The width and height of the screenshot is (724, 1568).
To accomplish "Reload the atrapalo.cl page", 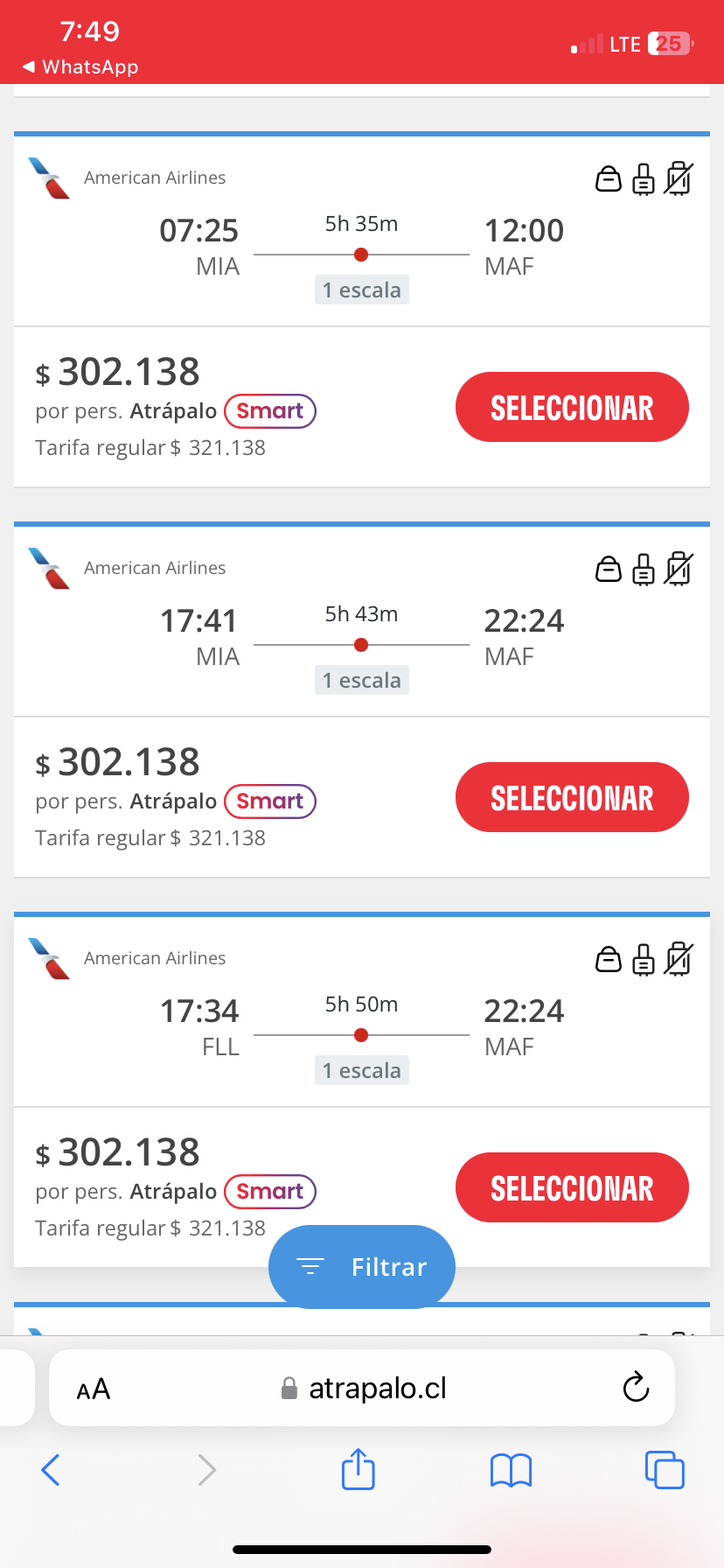I will pos(636,1388).
